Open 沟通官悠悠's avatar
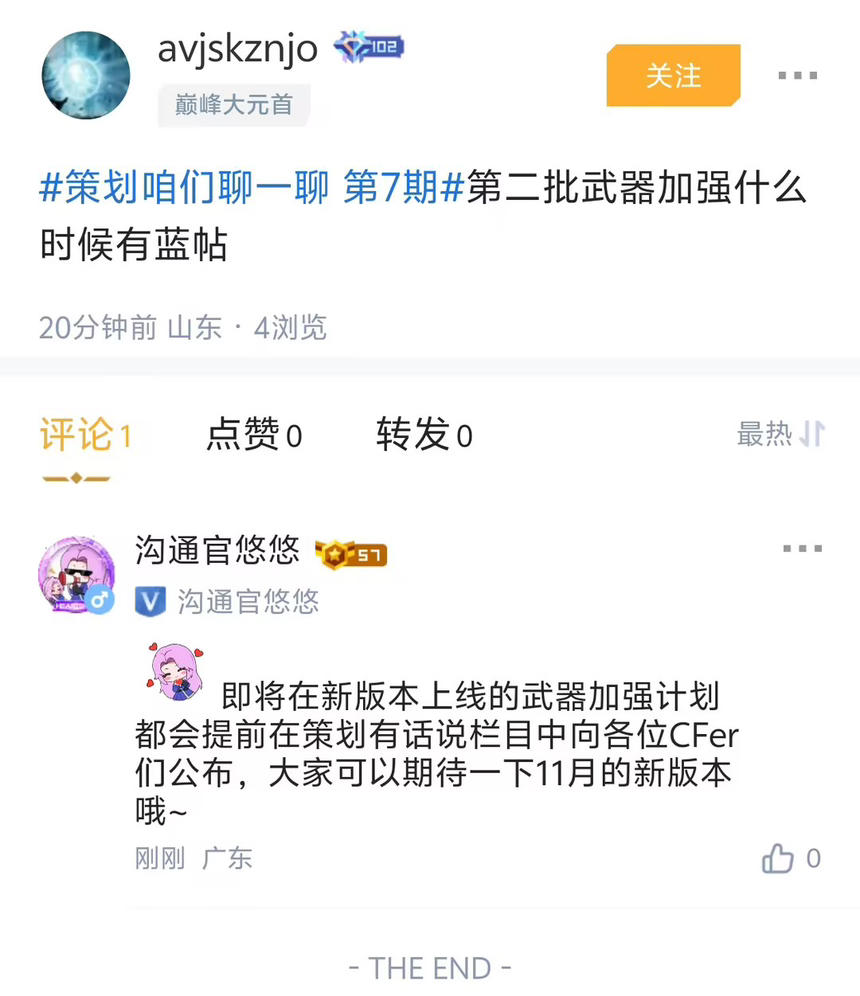The height and width of the screenshot is (996, 860). point(76,575)
